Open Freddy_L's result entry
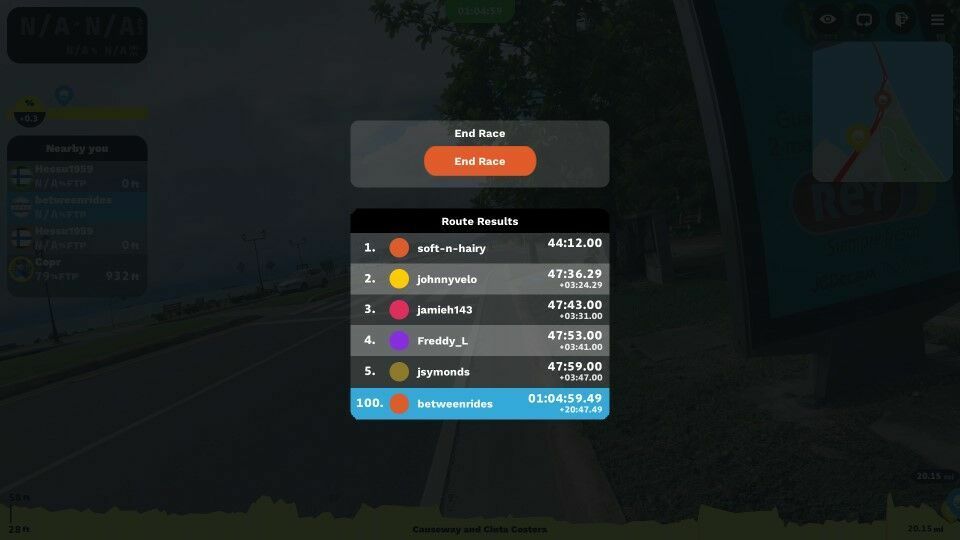Screen dimensions: 960x540 click(x=480, y=341)
